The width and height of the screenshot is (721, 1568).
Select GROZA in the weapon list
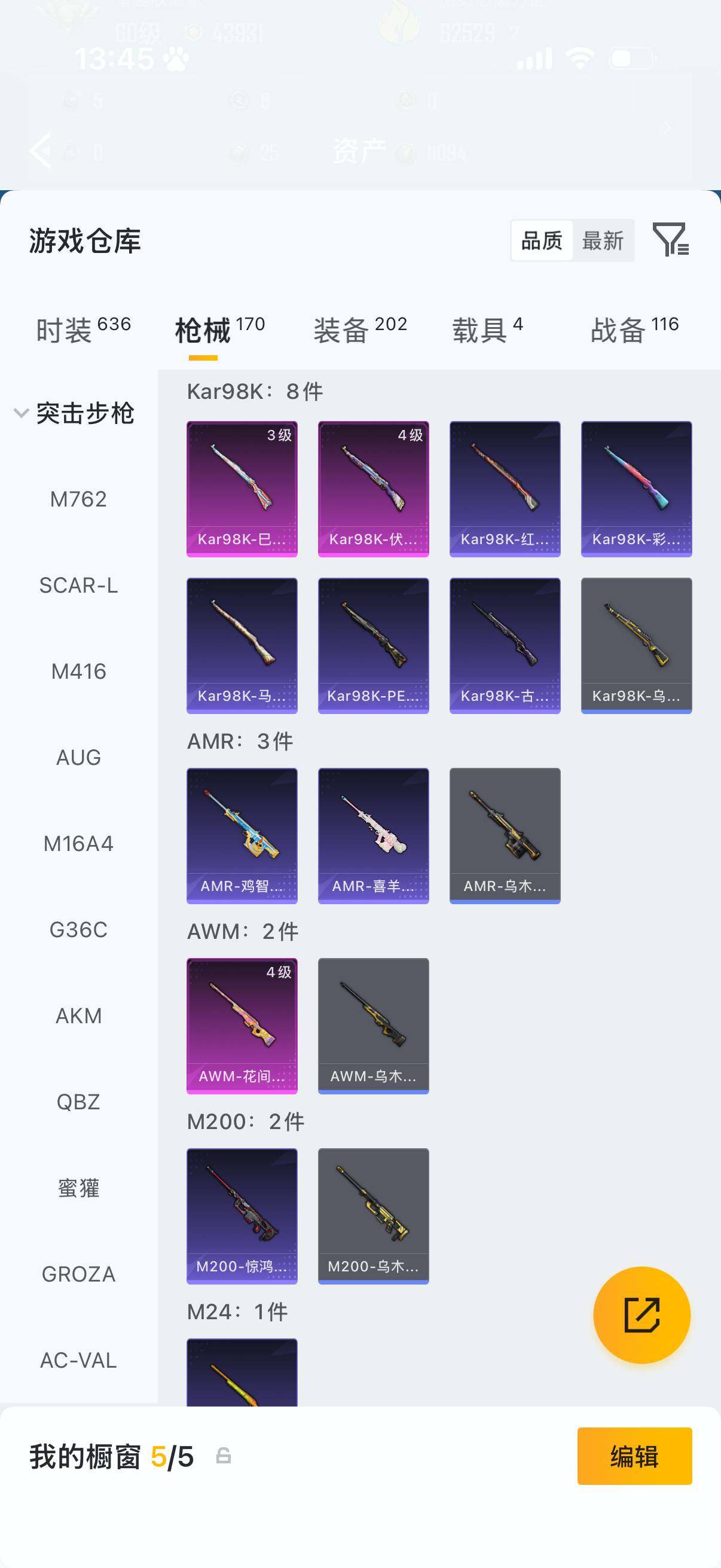pos(78,1274)
